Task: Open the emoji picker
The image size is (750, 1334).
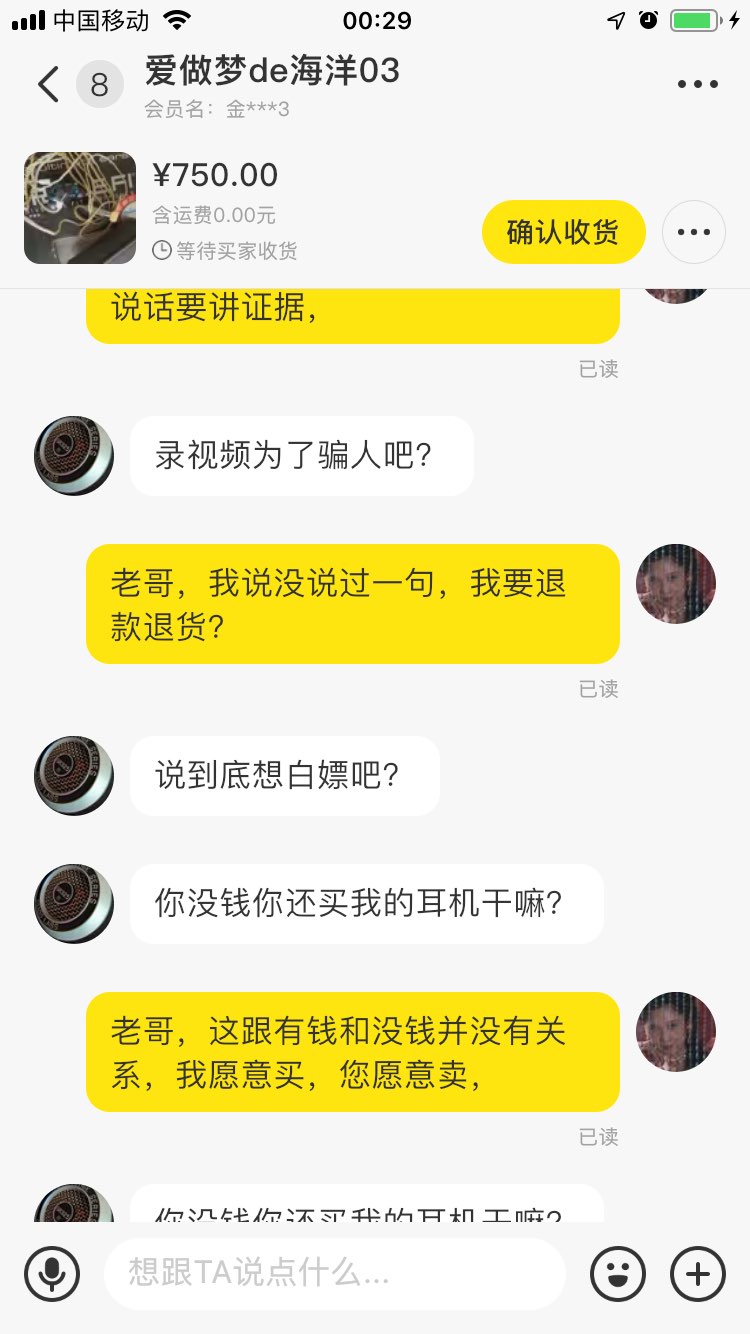Action: pos(618,1274)
